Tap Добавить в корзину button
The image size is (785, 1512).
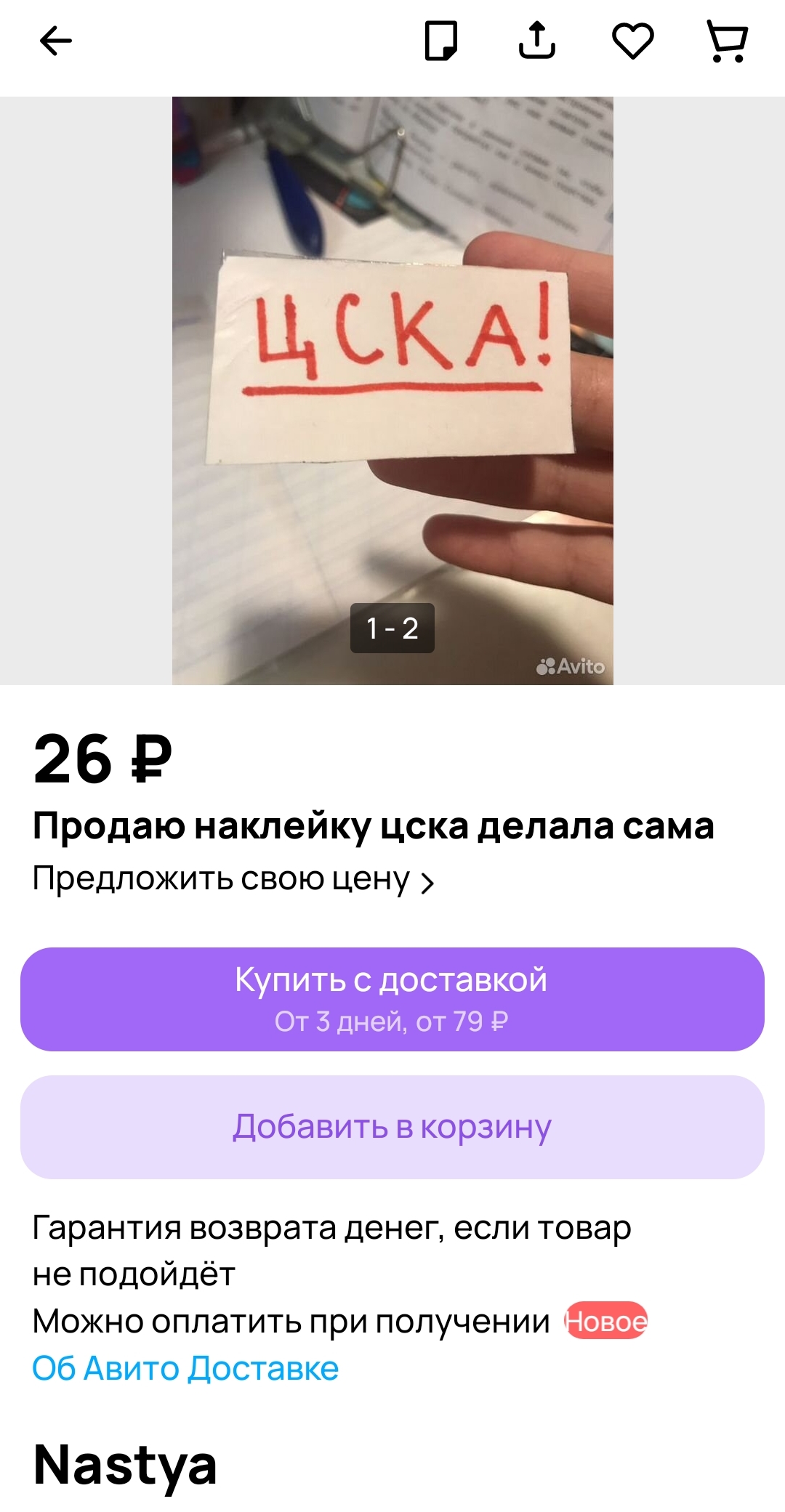(392, 1127)
